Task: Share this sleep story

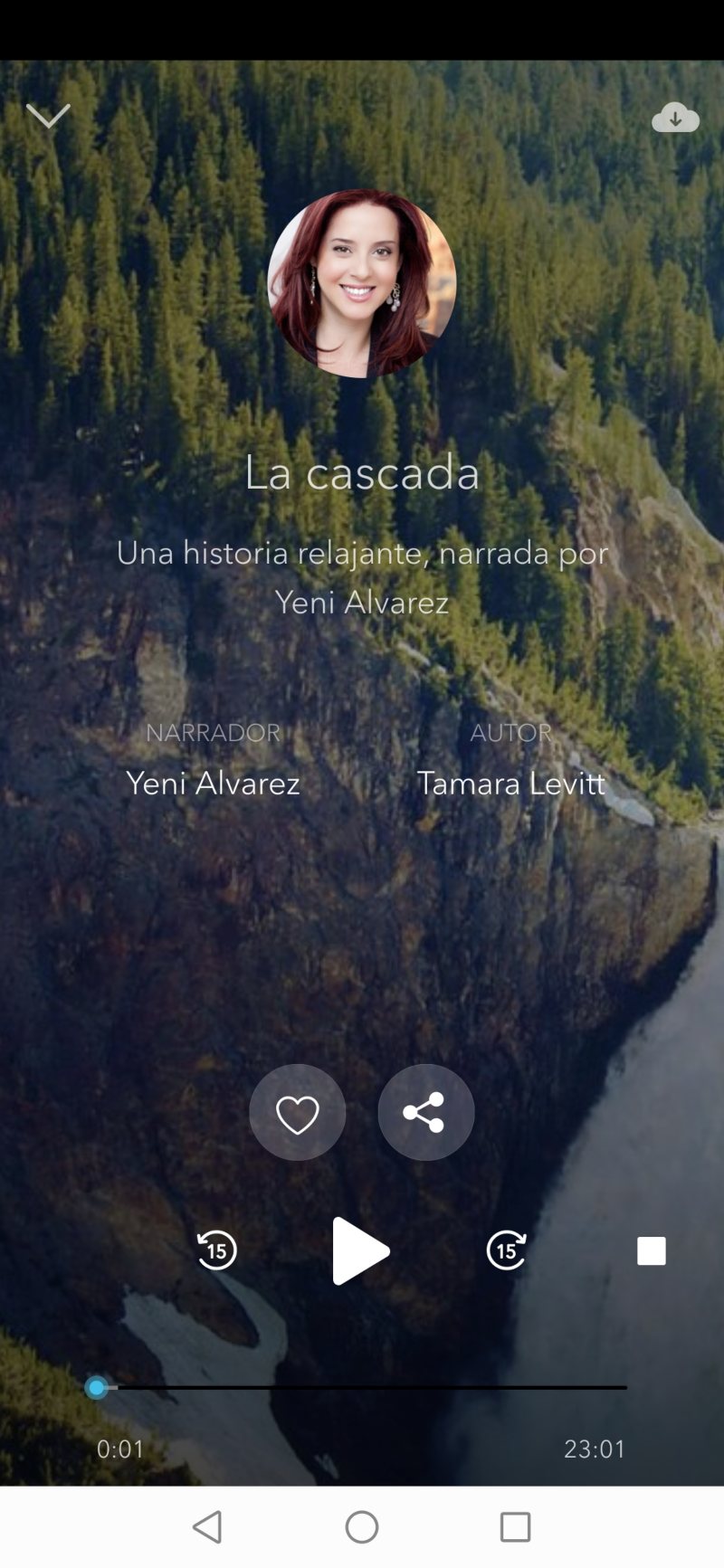Action: click(x=425, y=1113)
